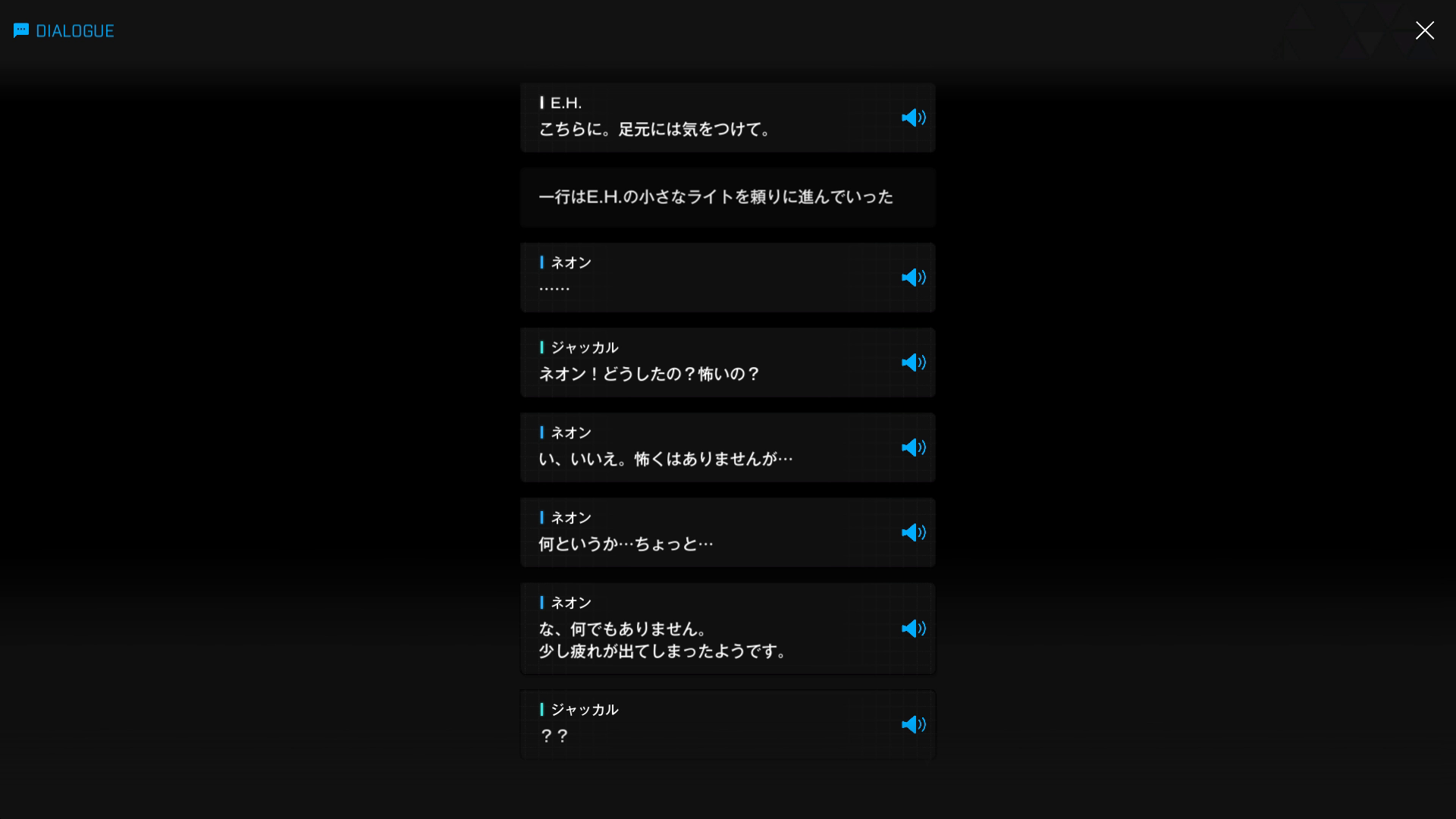This screenshot has height=819, width=1456.
Task: Play ネオン's line 何というか…ちょっと
Action: click(913, 532)
